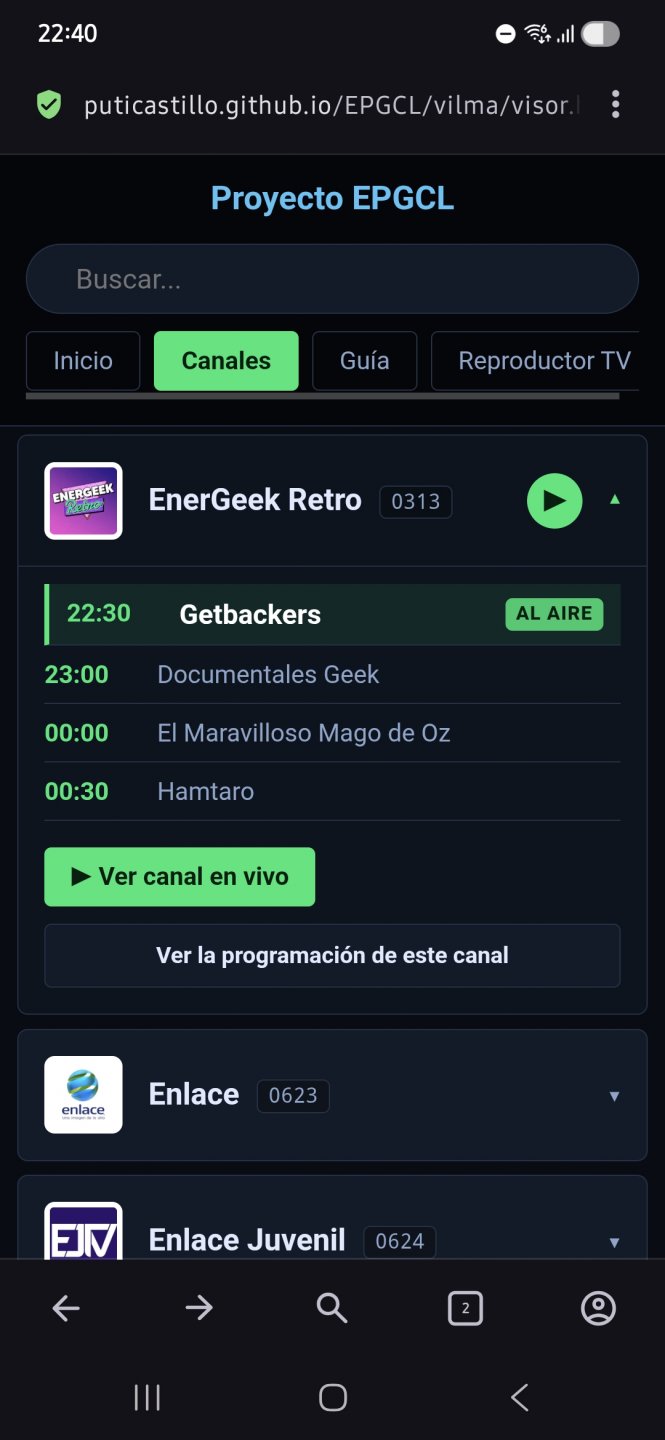Focus the Buscar search field
The width and height of the screenshot is (665, 1440).
point(332,279)
